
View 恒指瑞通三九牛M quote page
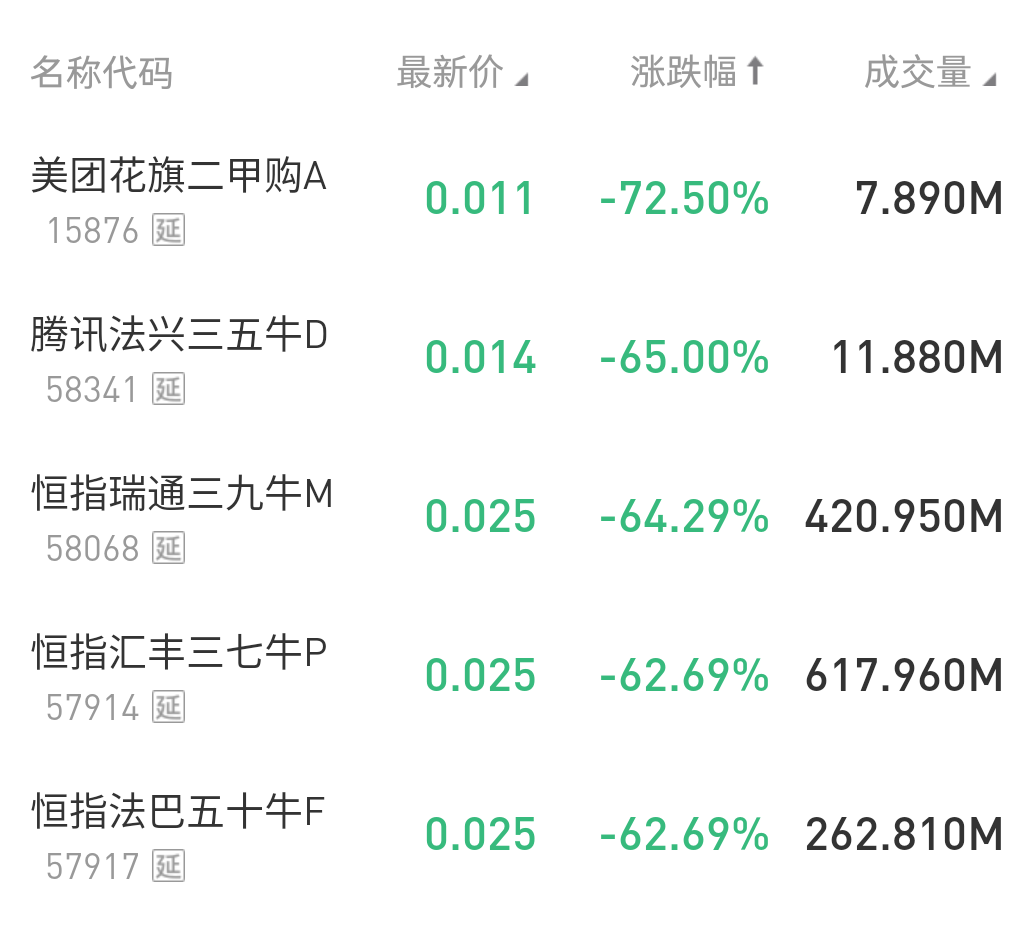point(182,496)
